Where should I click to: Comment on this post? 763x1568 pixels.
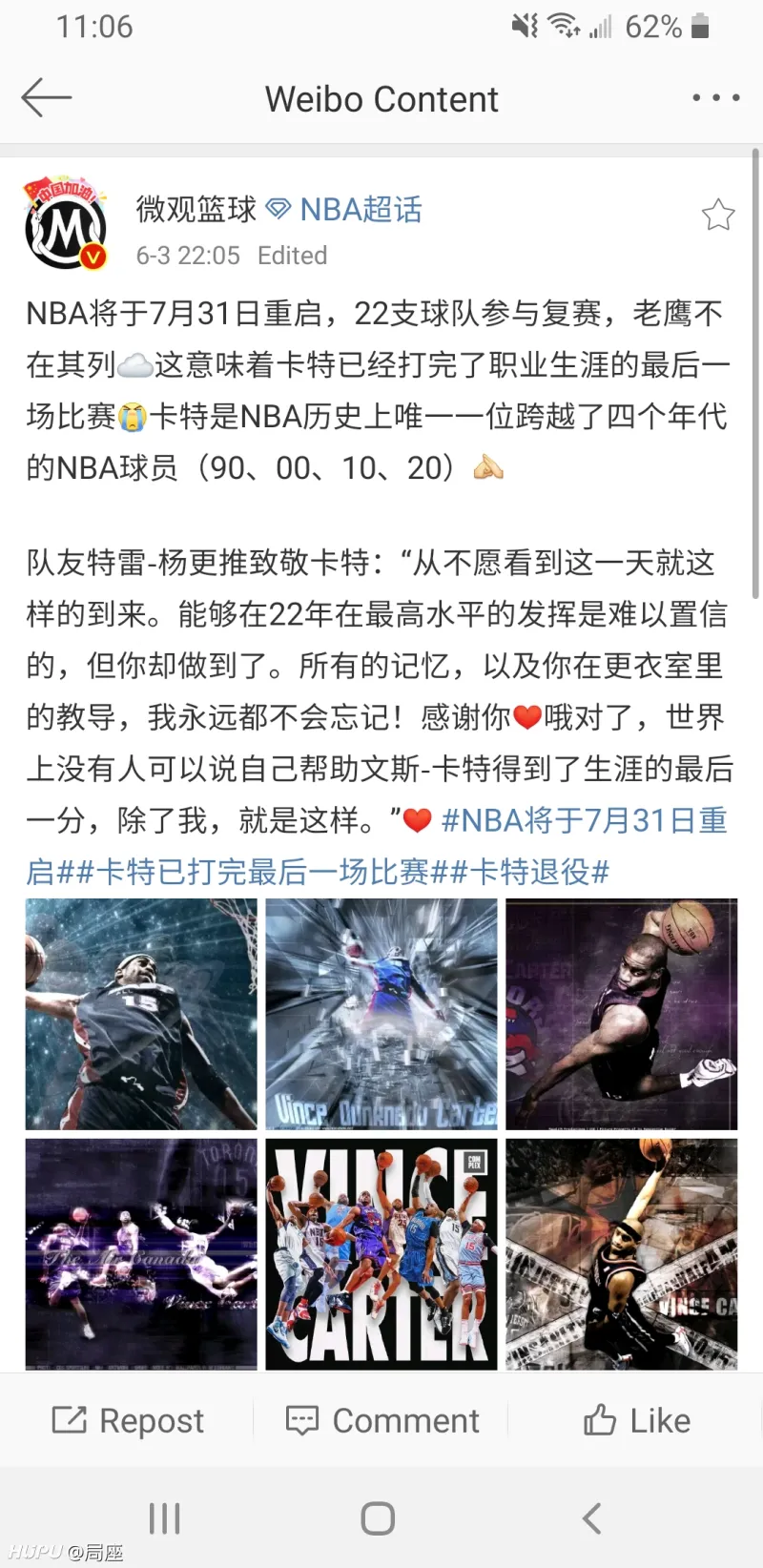coord(382,1420)
